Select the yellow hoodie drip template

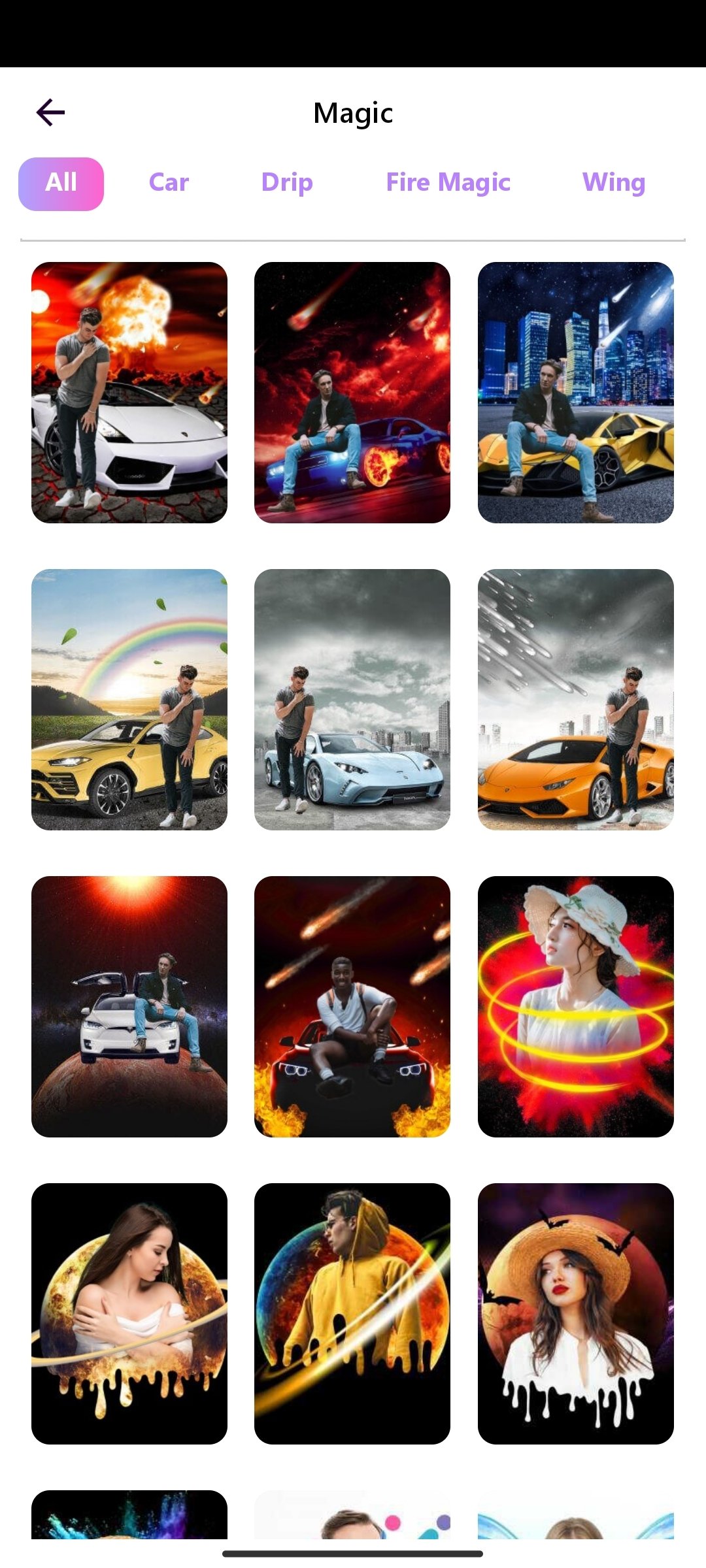352,1313
